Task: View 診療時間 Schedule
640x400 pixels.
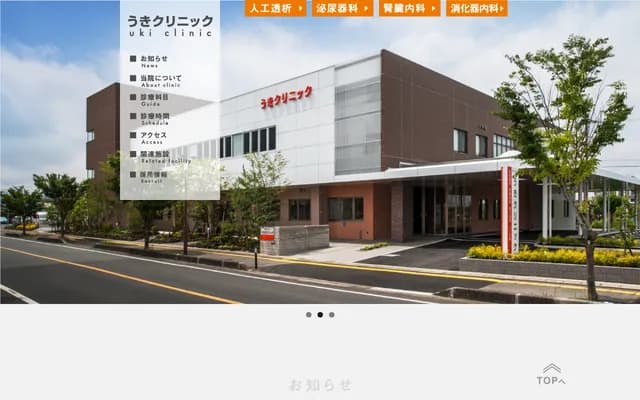Action: [x=155, y=118]
